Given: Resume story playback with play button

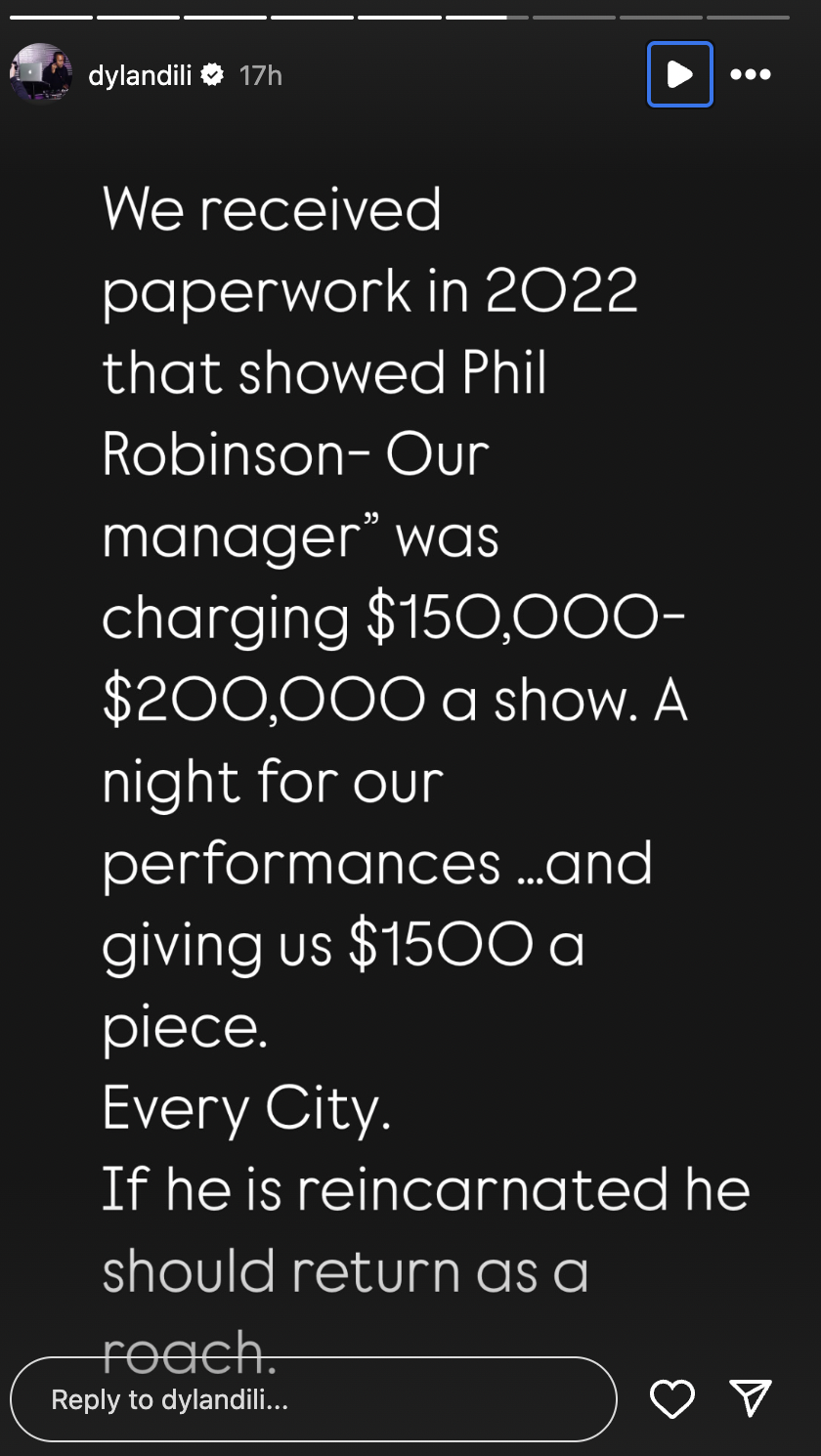Looking at the screenshot, I should [679, 74].
